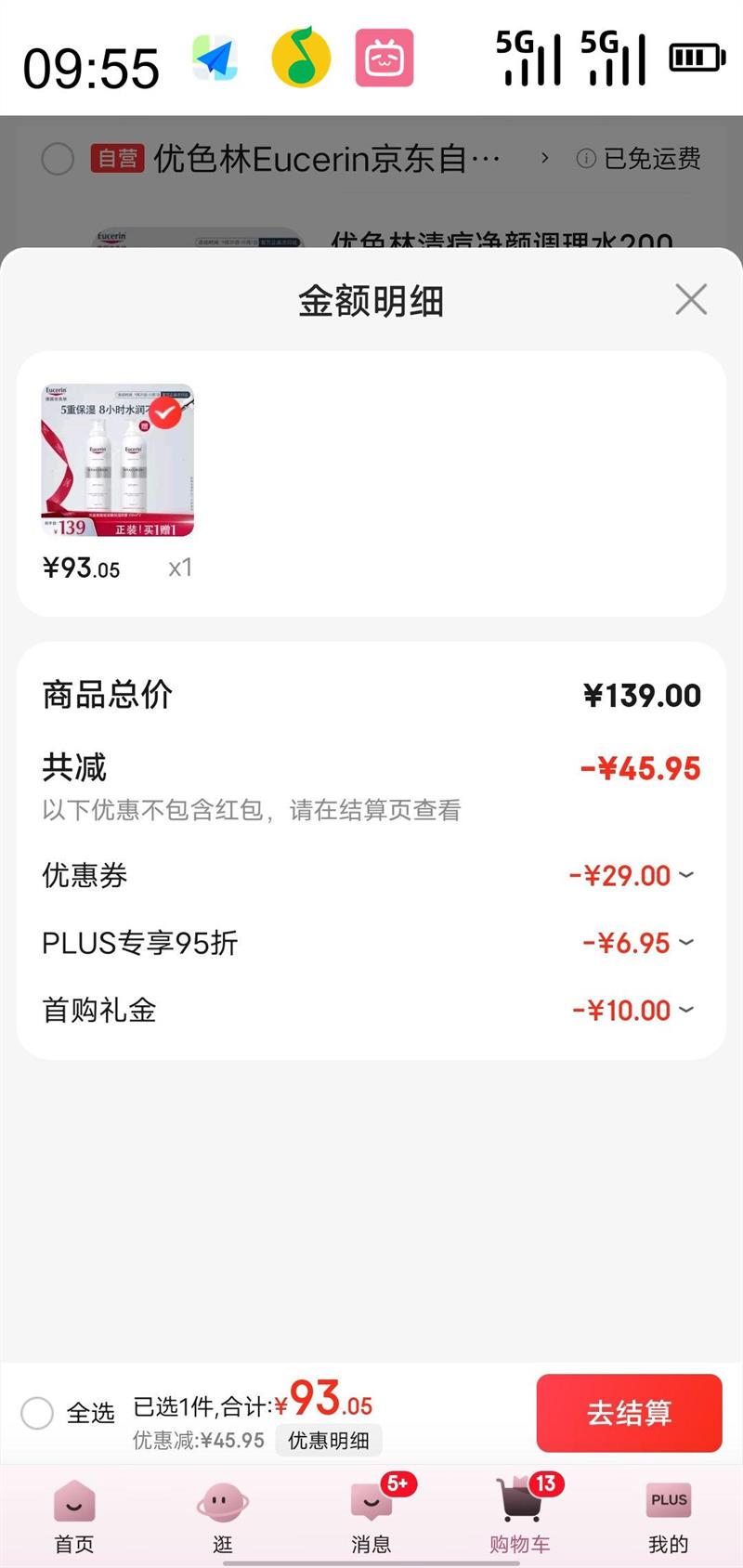The height and width of the screenshot is (1568, 743).
Task: Tap the 去结算 checkout button
Action: tap(629, 1413)
